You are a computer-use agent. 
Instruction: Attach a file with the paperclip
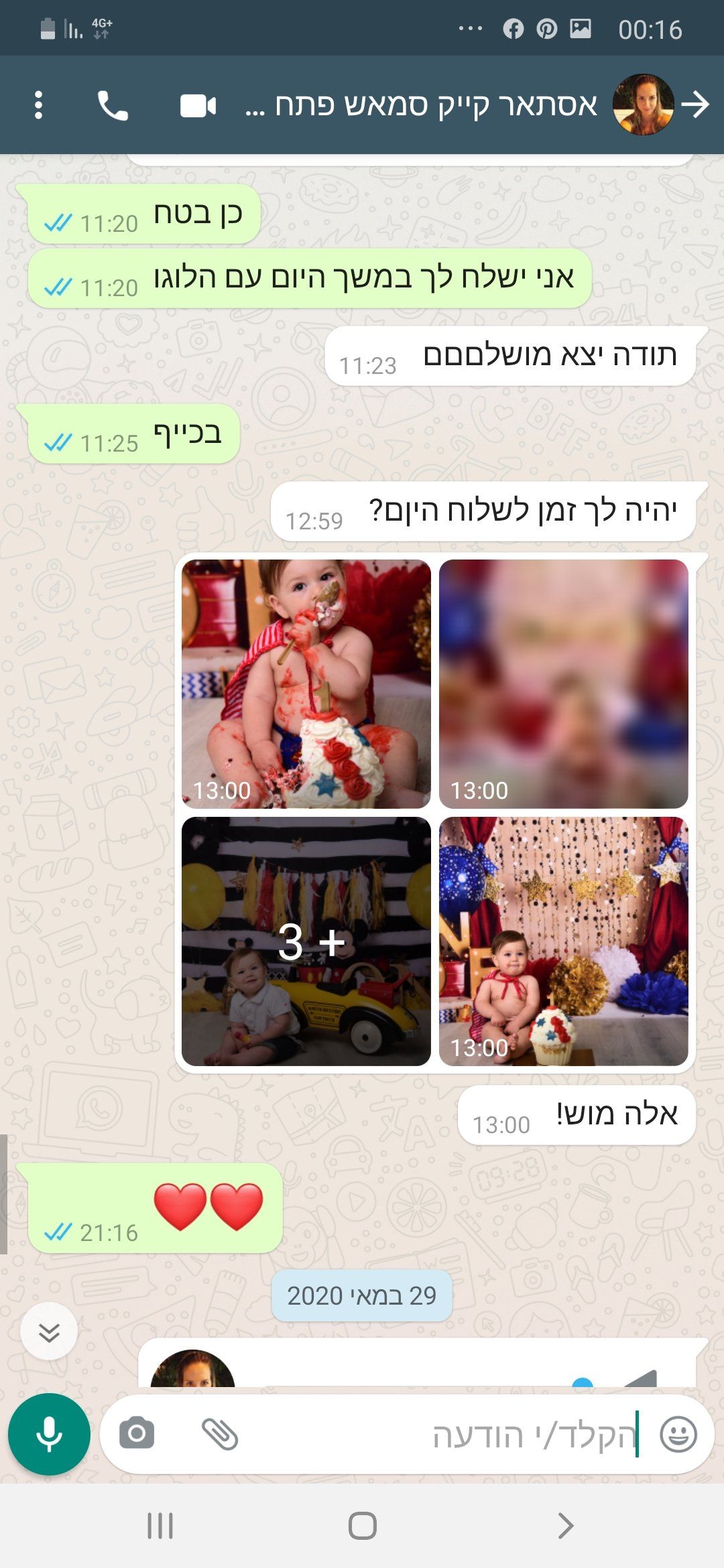pyautogui.click(x=220, y=1435)
